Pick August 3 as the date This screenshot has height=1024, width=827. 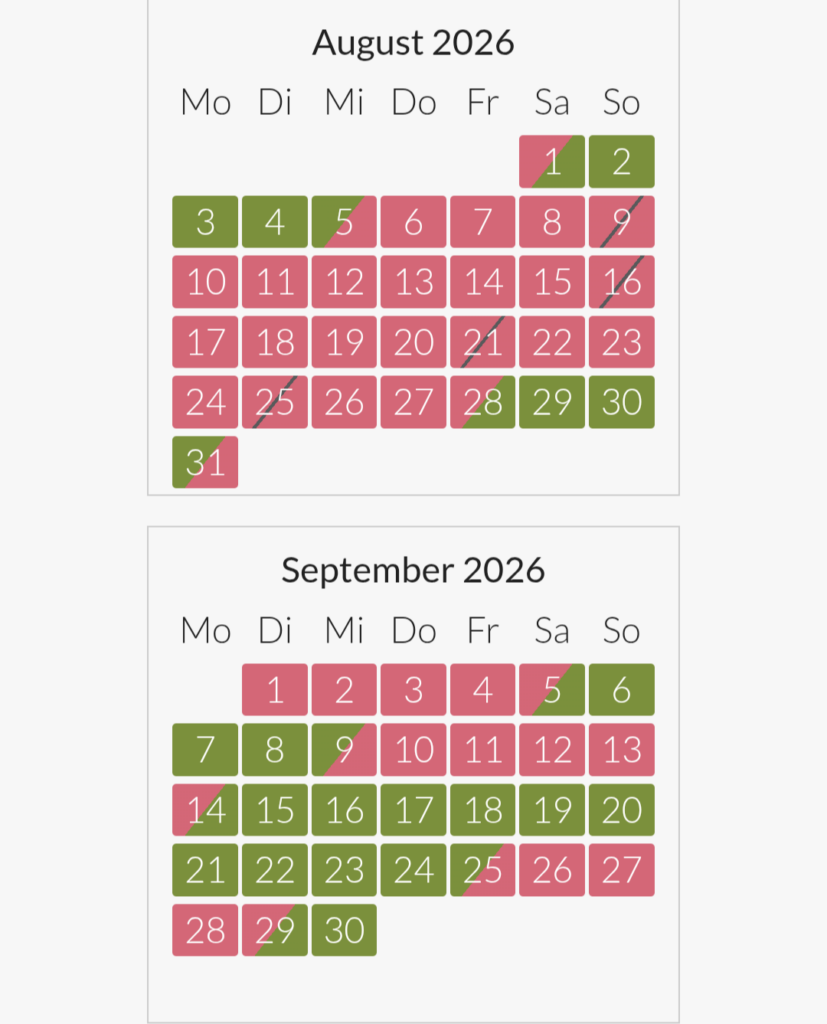coord(205,222)
